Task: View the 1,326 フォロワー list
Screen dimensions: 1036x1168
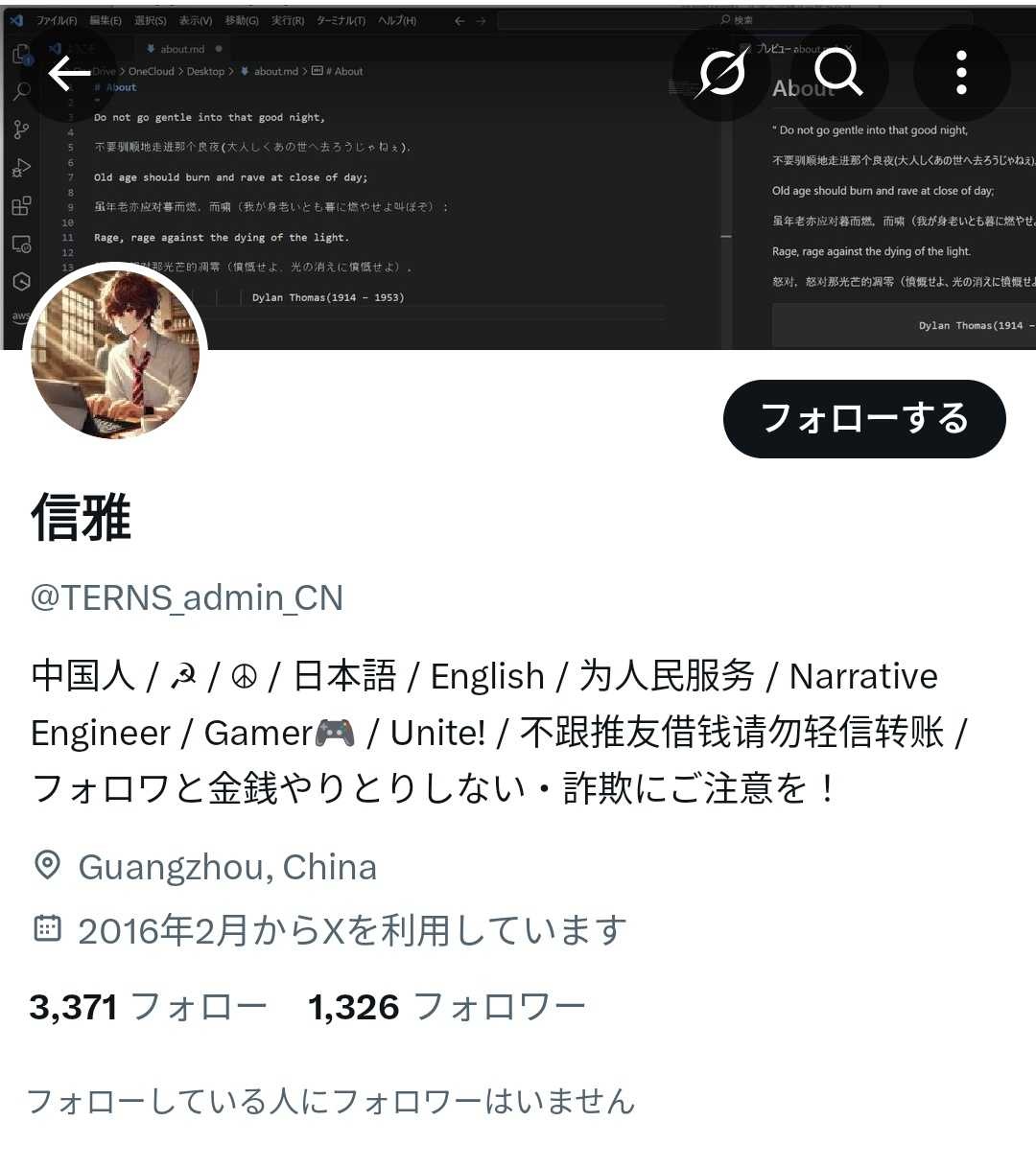Action: tap(447, 1007)
